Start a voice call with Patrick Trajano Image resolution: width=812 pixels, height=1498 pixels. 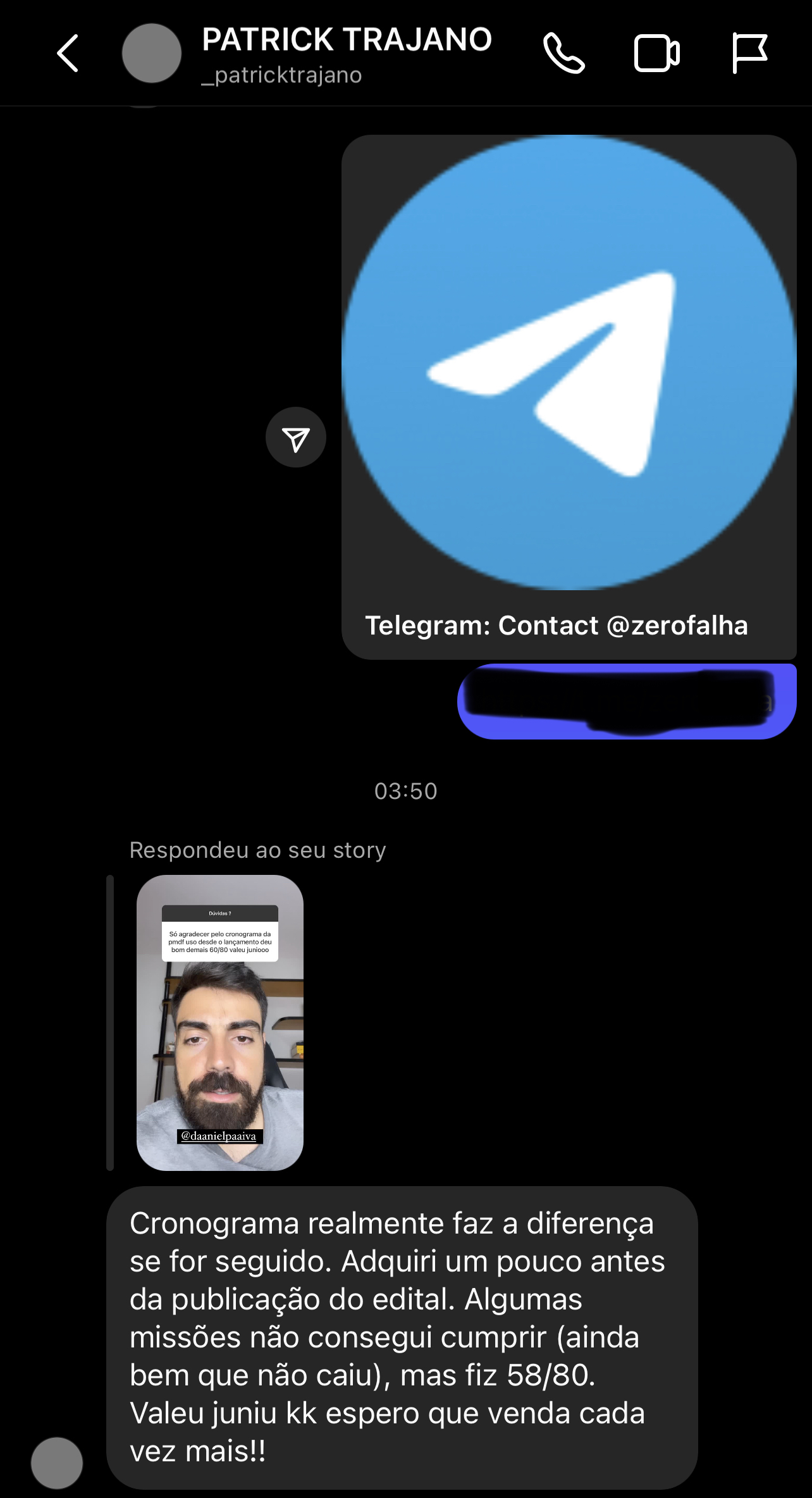click(x=563, y=53)
